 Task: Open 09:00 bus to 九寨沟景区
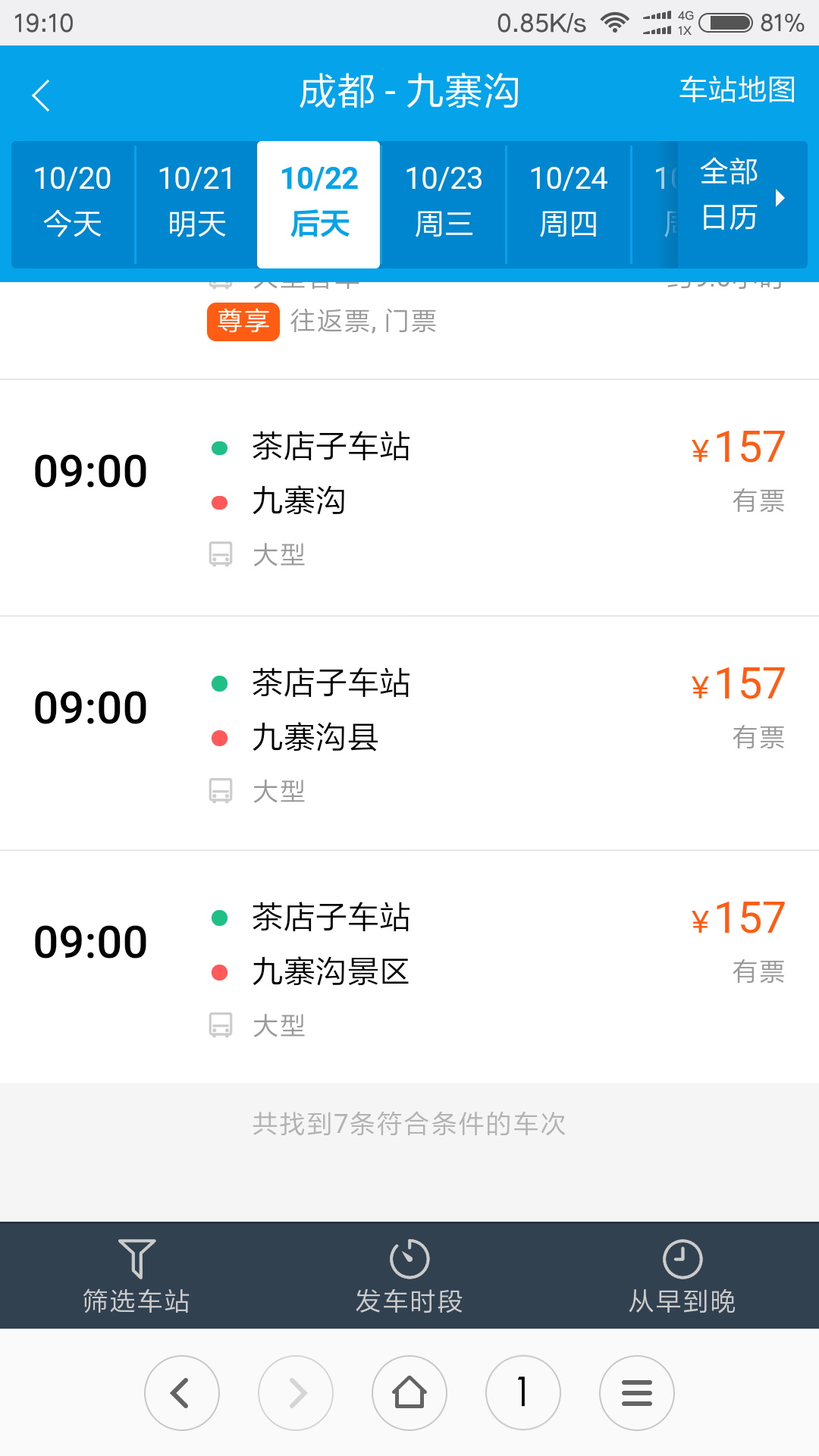pyautogui.click(x=409, y=967)
